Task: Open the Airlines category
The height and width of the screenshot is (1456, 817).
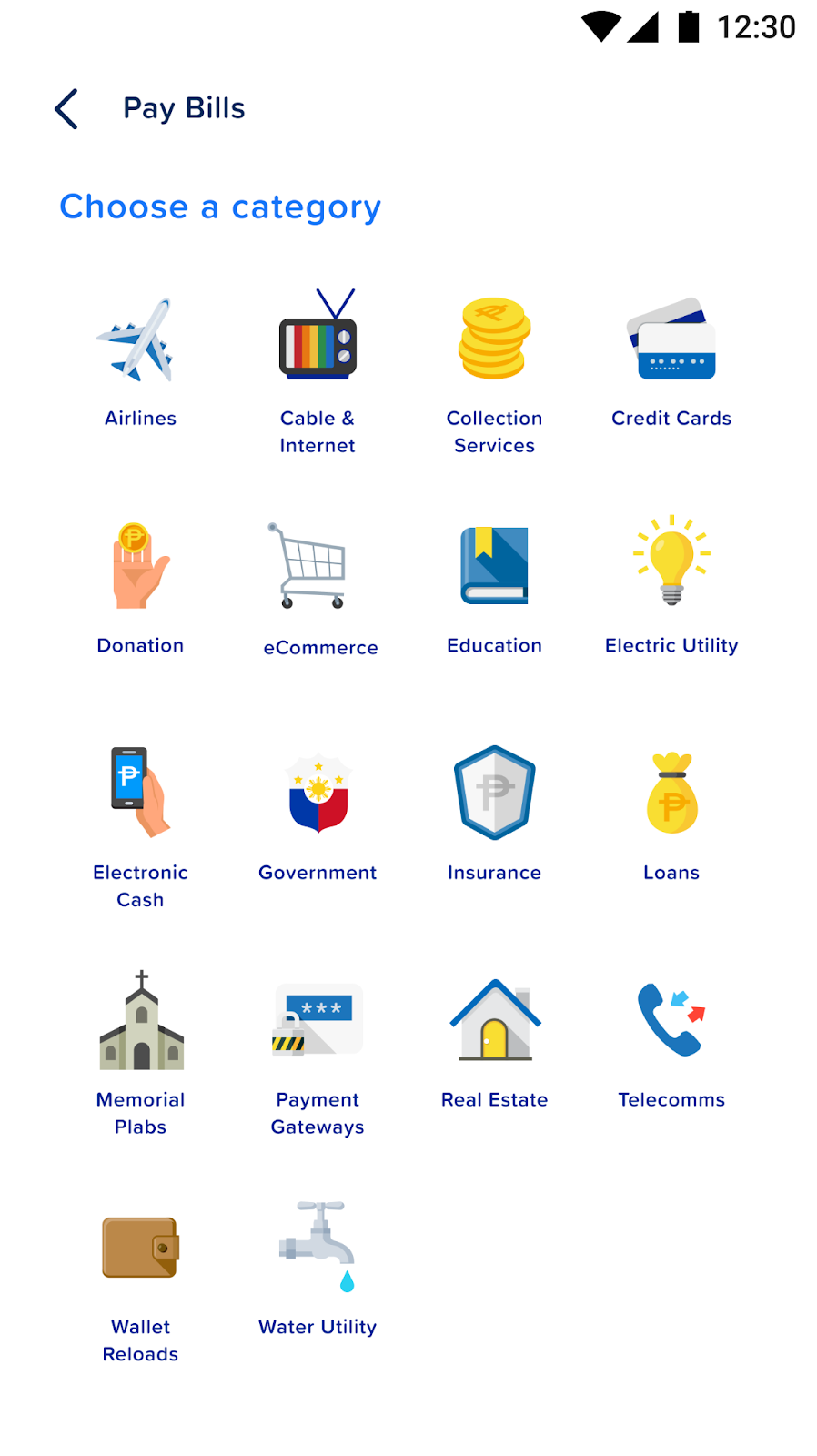Action: (x=140, y=362)
